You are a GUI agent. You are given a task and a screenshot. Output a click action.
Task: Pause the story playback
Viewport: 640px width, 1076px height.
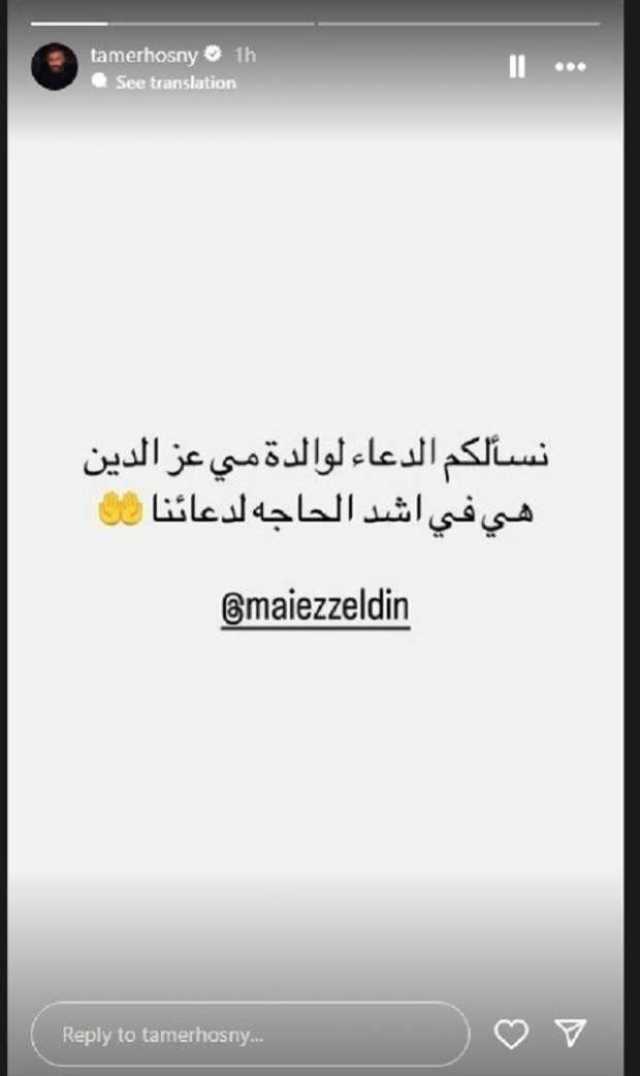[517, 67]
